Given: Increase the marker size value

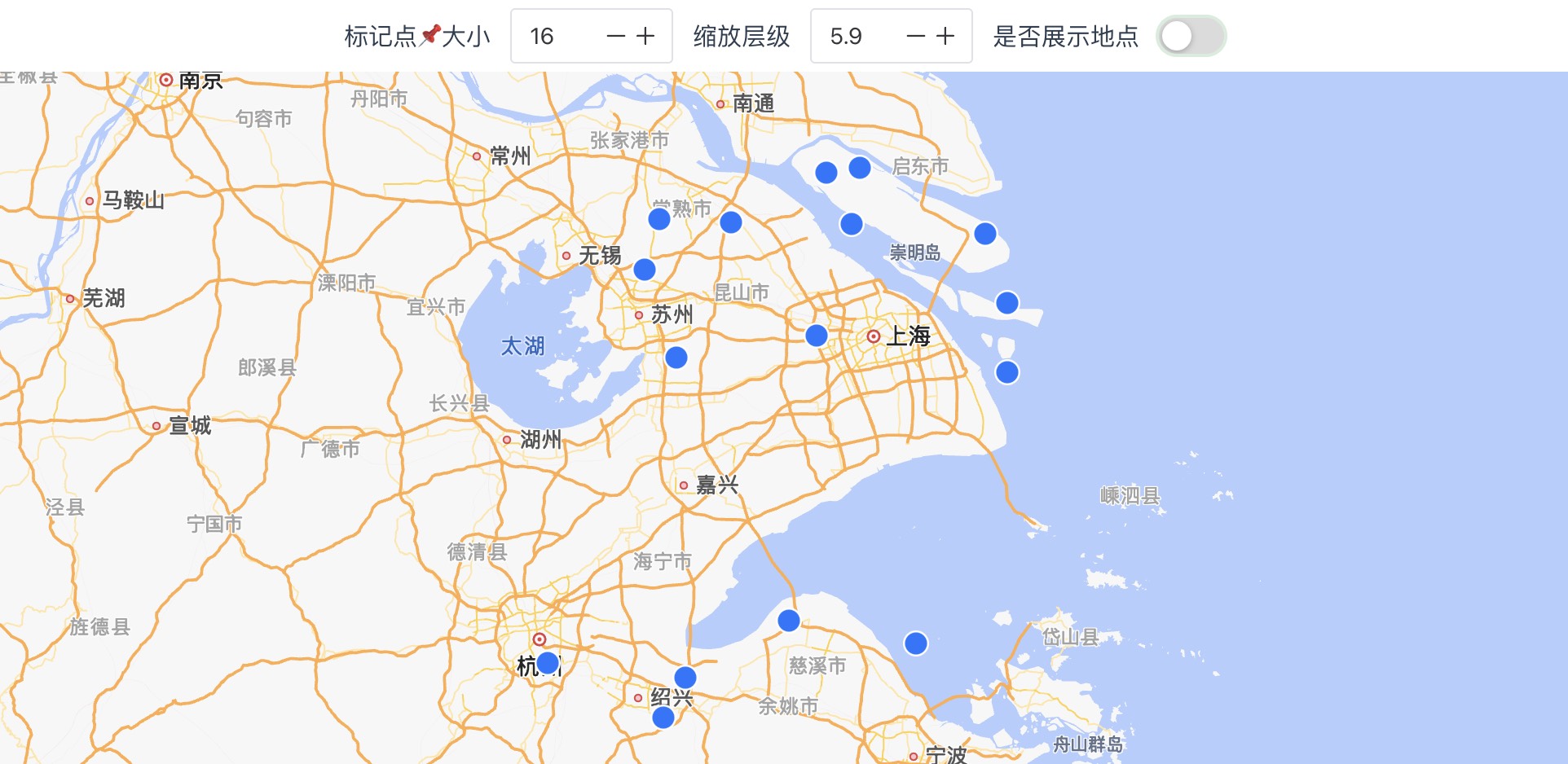Looking at the screenshot, I should [645, 36].
